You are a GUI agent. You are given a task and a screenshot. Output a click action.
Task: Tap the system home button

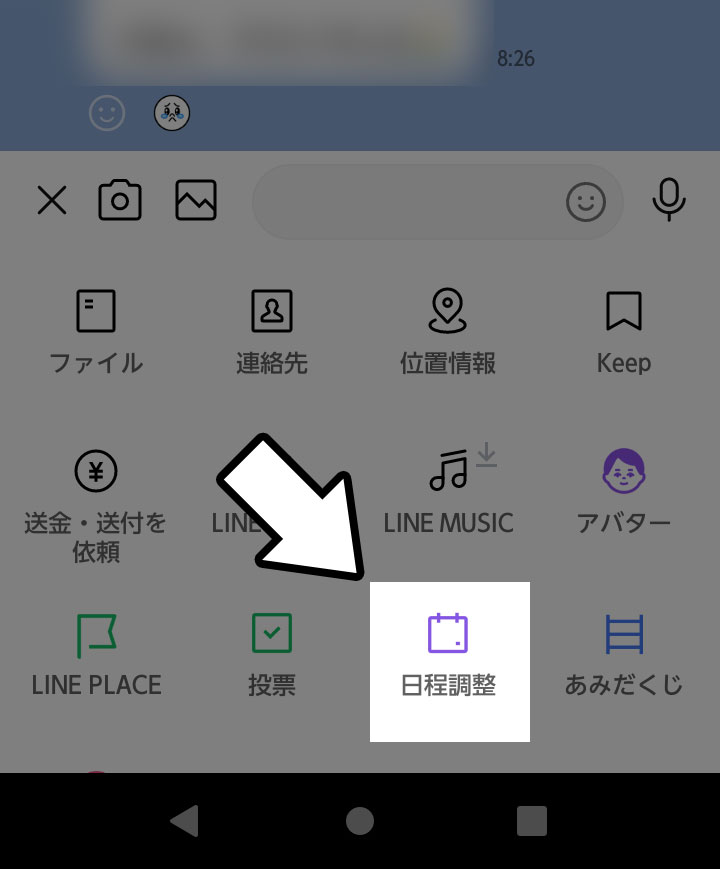[x=360, y=821]
